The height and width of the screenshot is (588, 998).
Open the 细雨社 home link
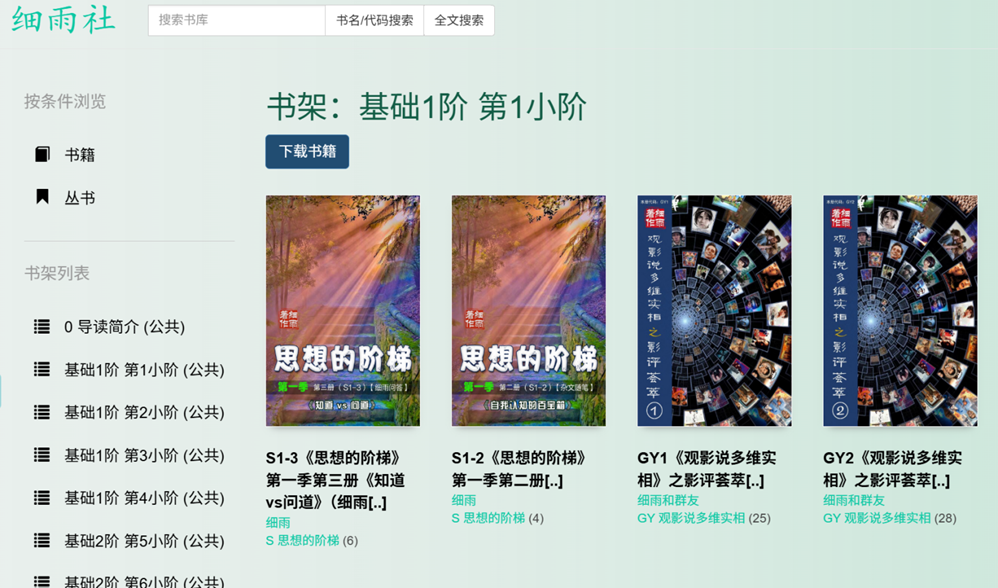[64, 20]
